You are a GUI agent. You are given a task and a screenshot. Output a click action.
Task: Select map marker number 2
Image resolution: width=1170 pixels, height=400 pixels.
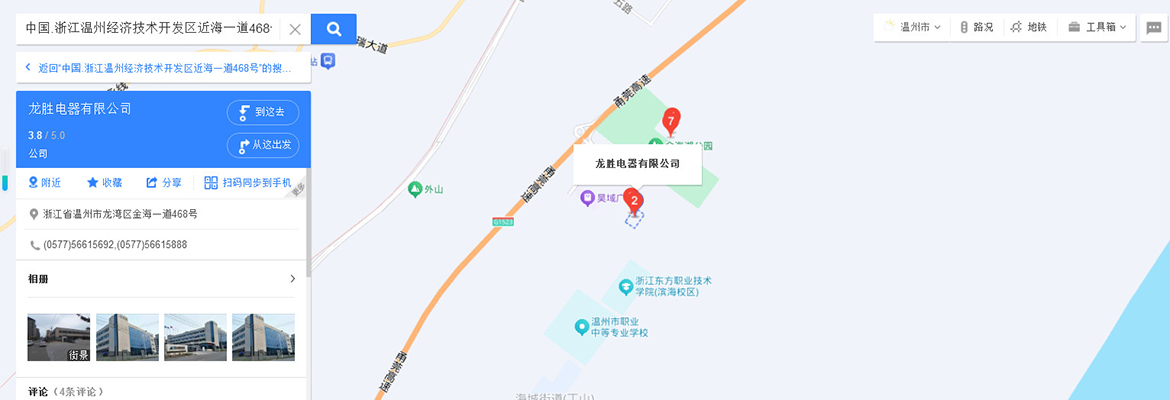coord(633,200)
